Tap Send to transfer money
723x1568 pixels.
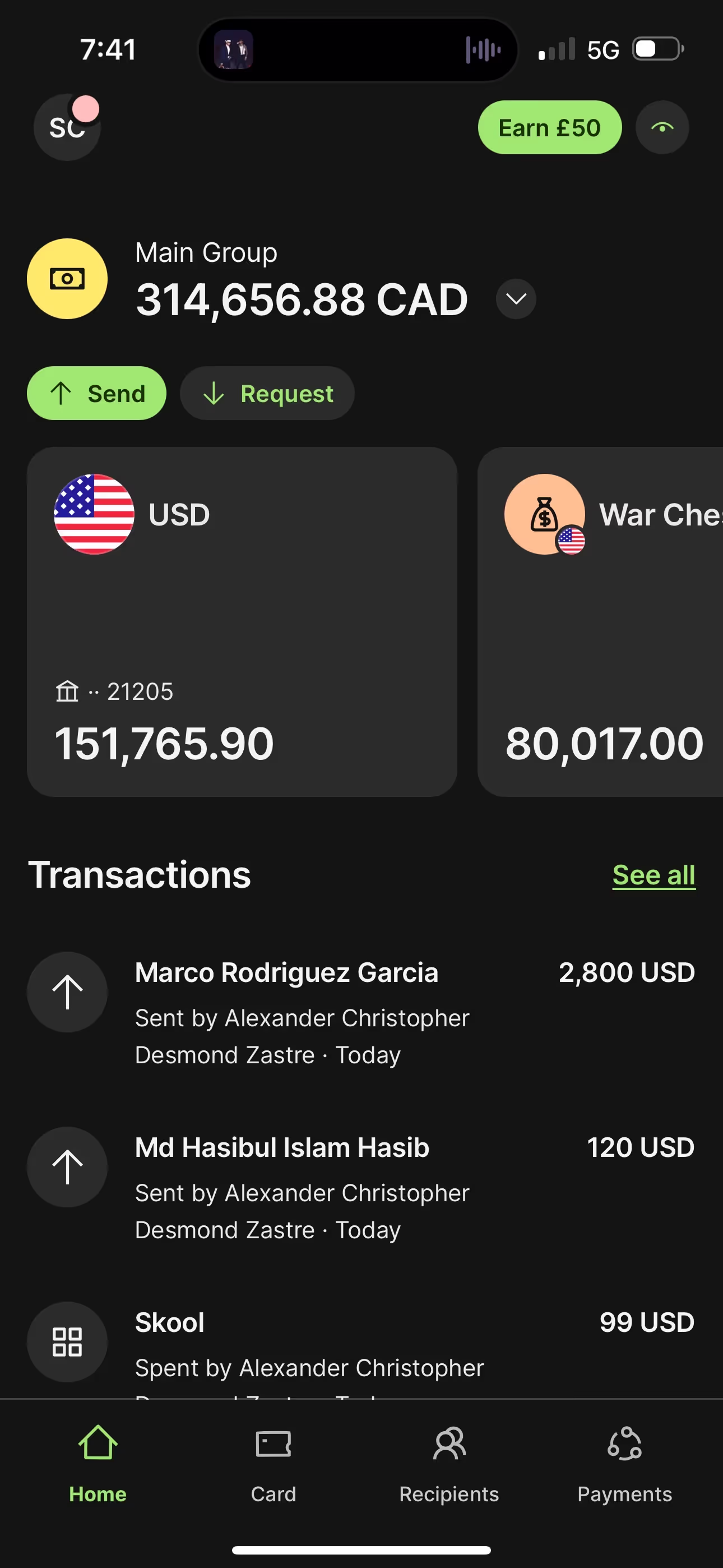click(97, 393)
